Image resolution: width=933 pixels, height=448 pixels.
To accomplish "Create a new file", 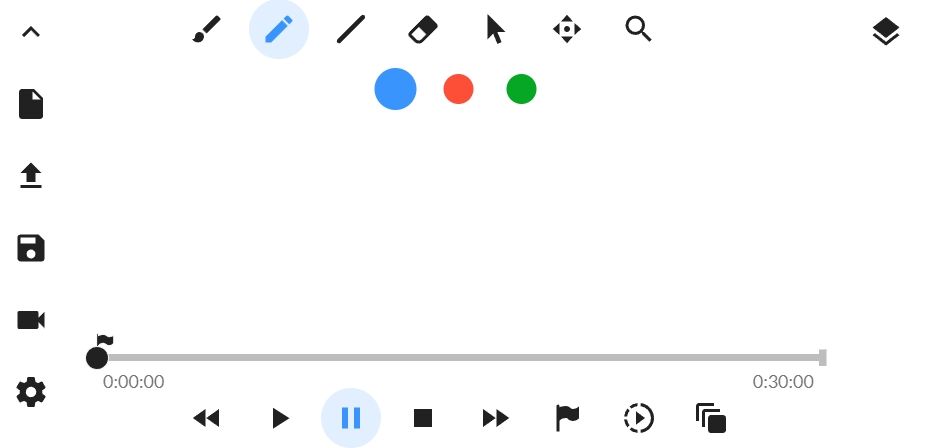I will (31, 104).
